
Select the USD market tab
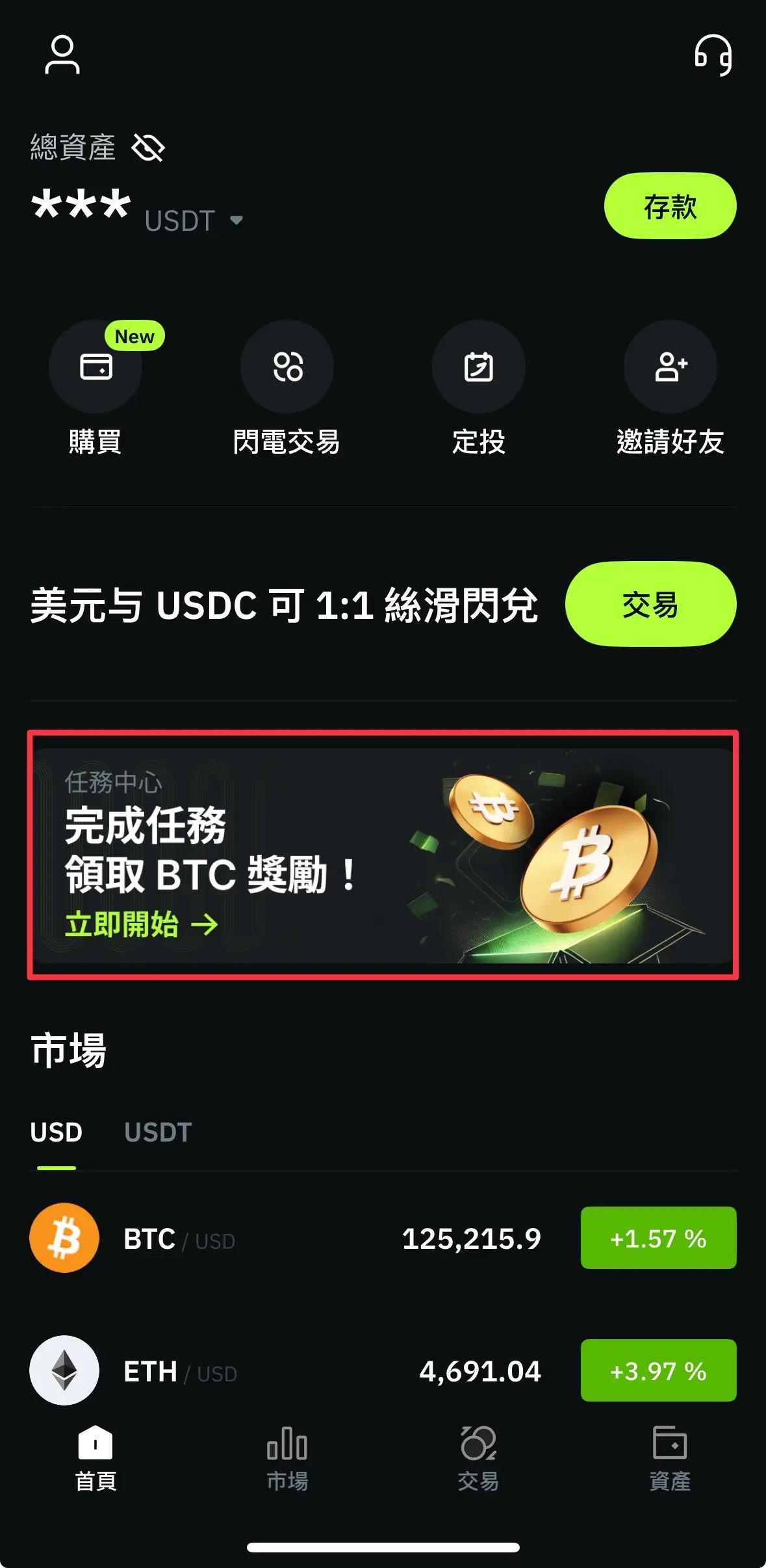(x=57, y=1132)
